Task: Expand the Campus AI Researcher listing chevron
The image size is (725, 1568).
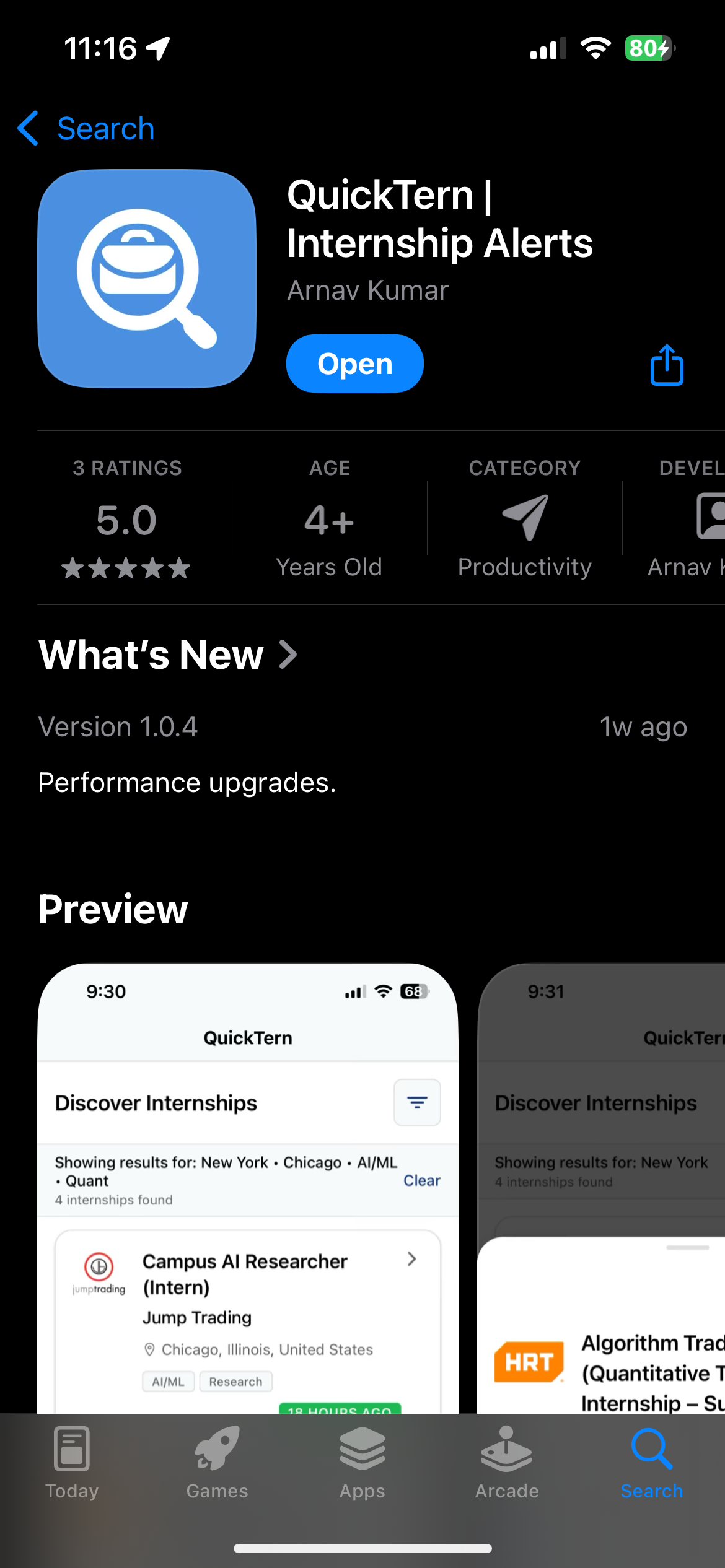Action: [412, 1260]
